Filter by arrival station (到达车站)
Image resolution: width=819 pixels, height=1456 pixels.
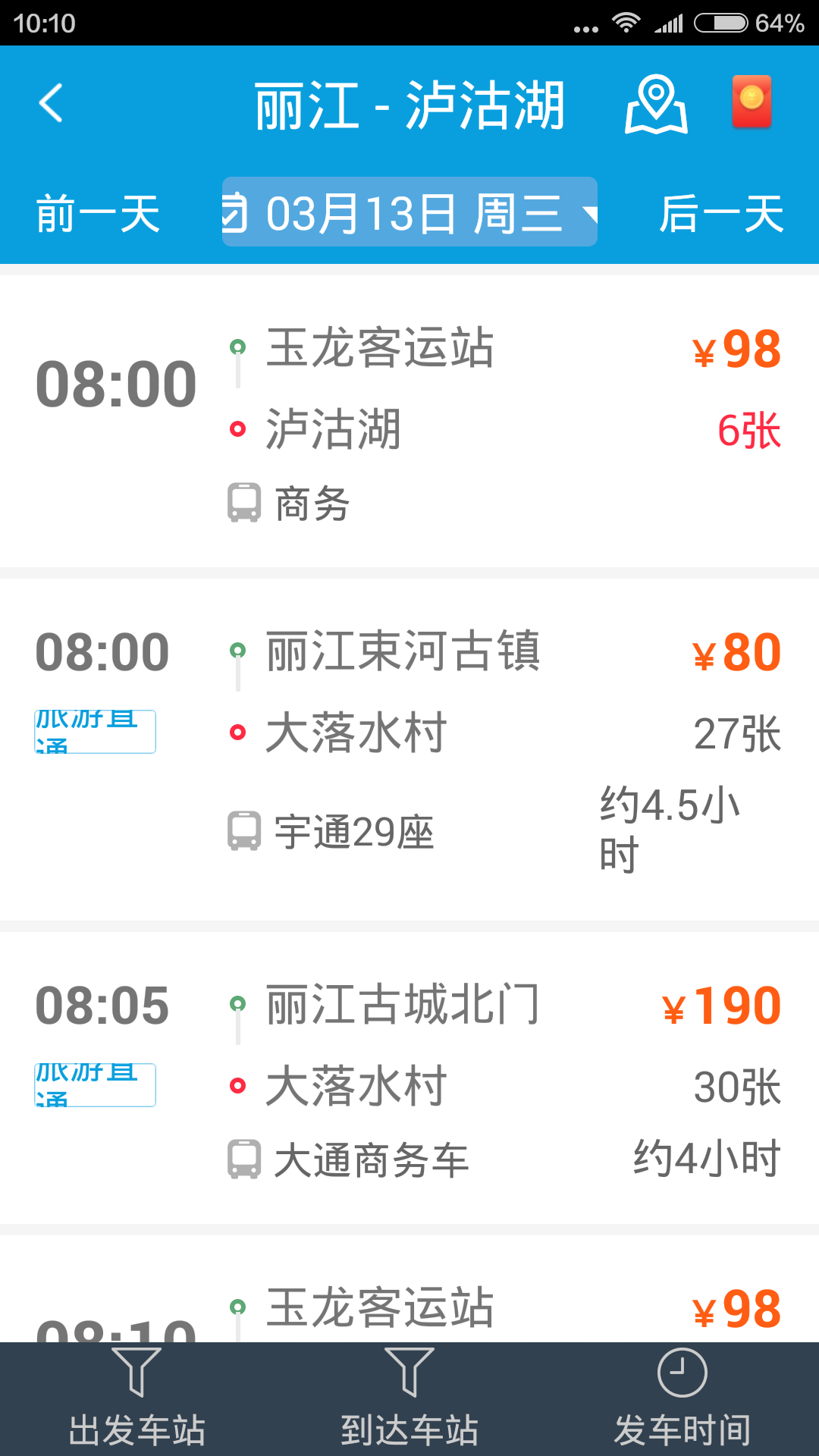coord(409,1399)
